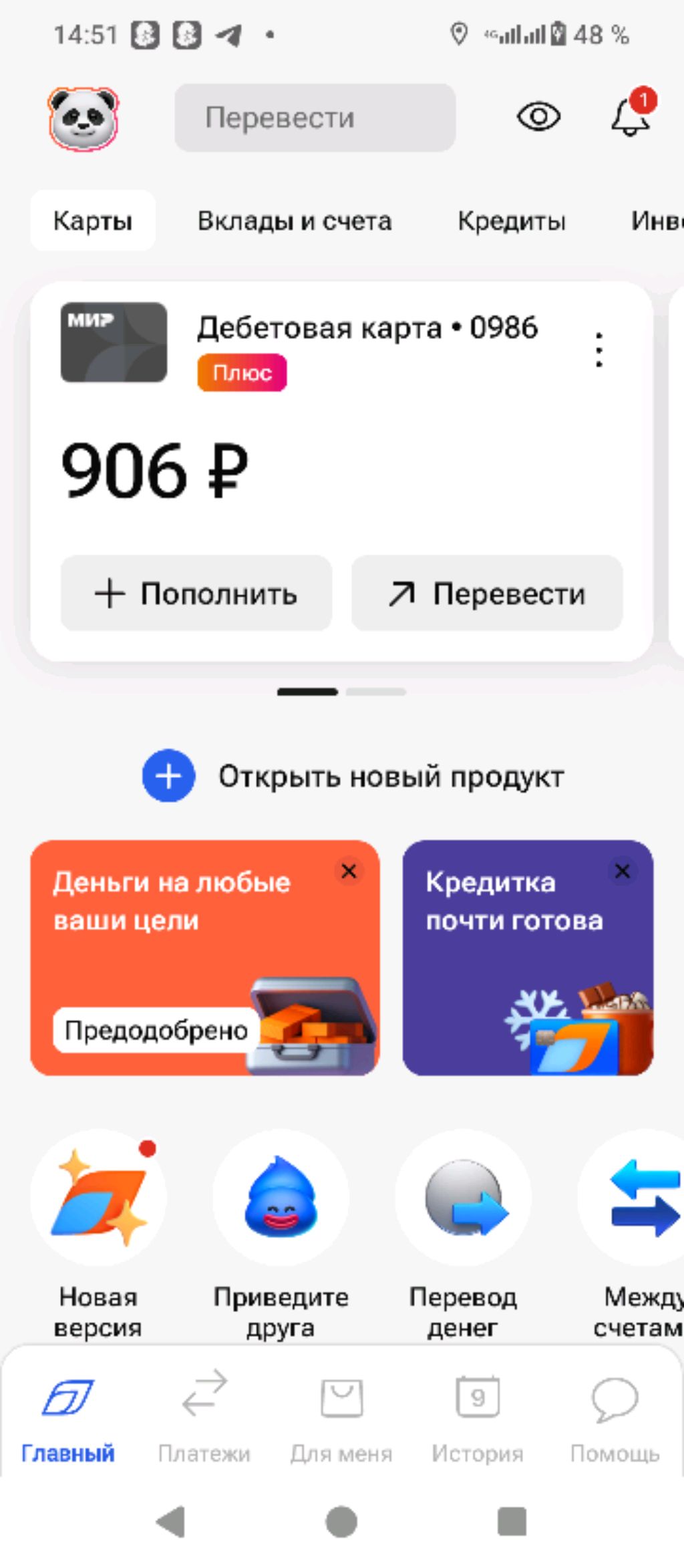
Task: Close the Кредитка почти готова banner
Action: pos(622,871)
